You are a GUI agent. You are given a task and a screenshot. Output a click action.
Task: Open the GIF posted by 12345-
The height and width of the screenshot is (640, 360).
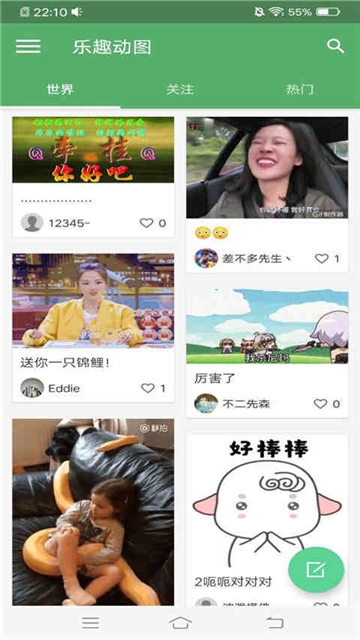[93, 150]
